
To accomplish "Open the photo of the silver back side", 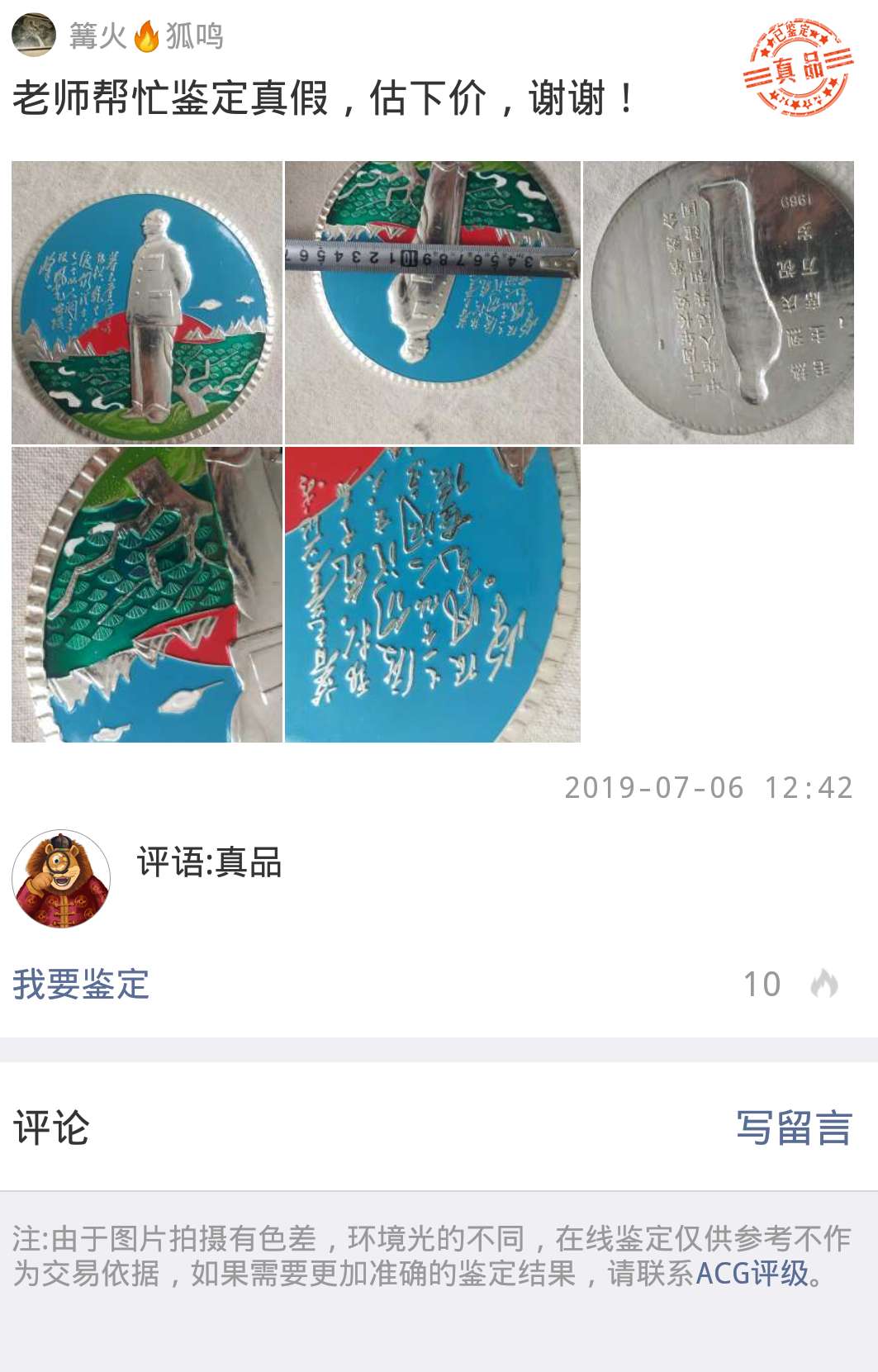I will pos(718,302).
